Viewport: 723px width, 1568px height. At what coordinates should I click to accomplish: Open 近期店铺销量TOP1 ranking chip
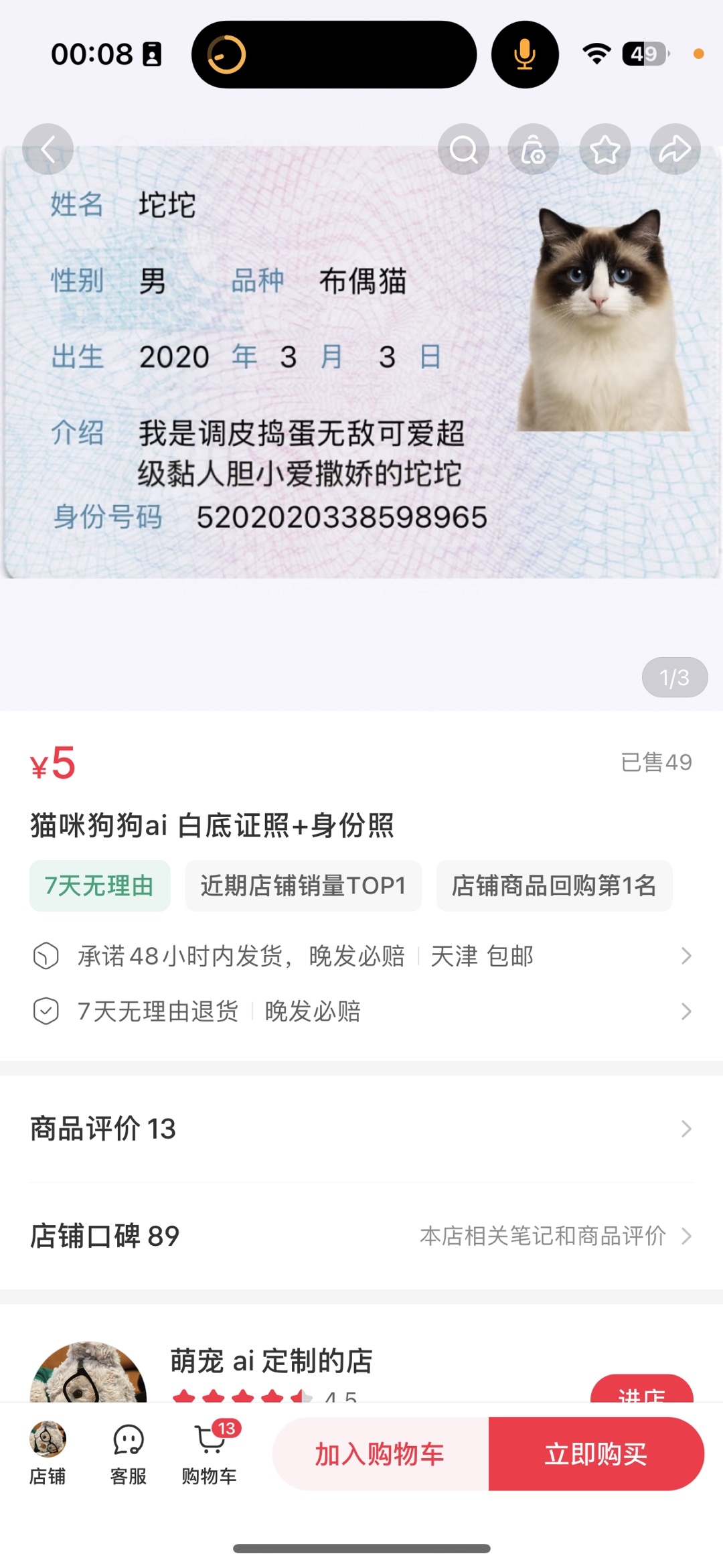coord(303,885)
